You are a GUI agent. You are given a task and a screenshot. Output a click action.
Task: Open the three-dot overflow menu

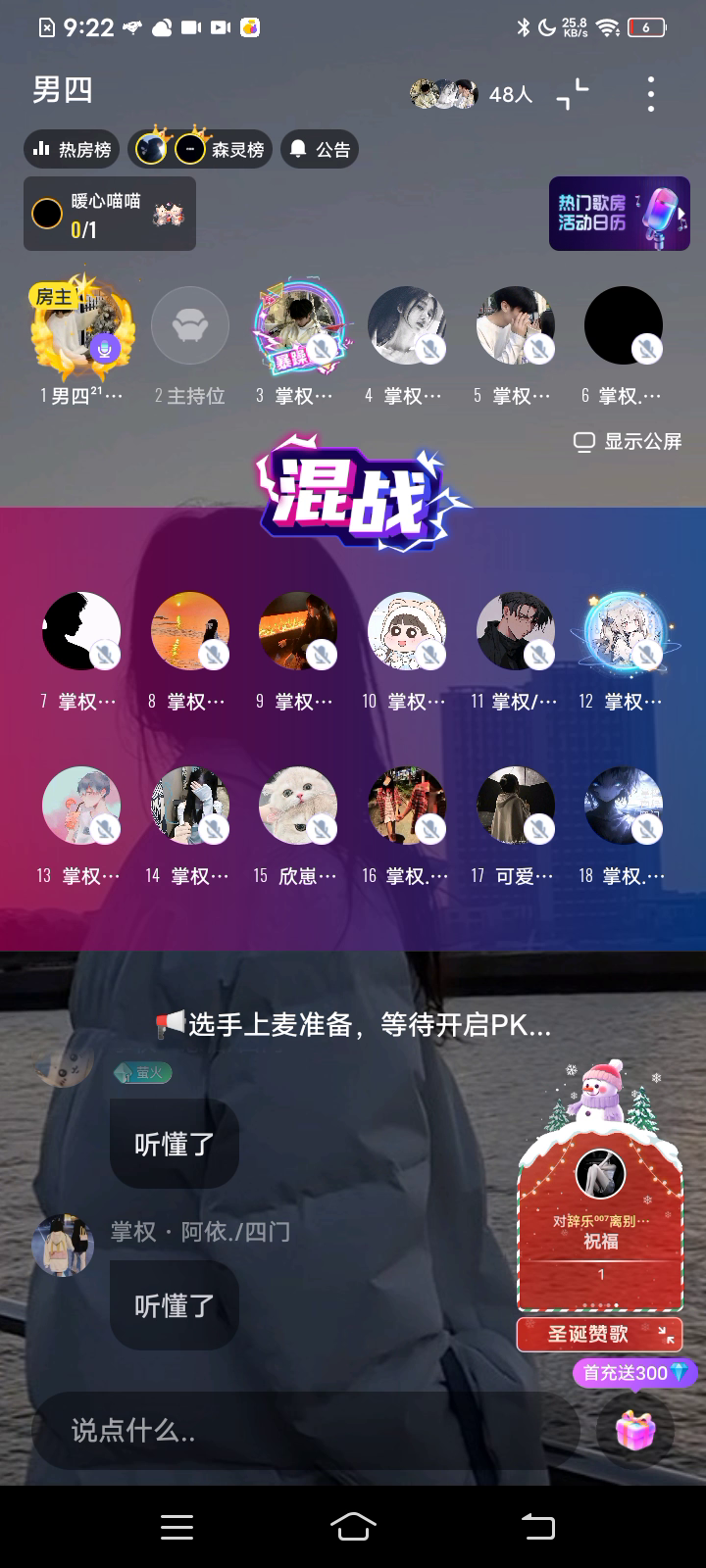pyautogui.click(x=650, y=95)
